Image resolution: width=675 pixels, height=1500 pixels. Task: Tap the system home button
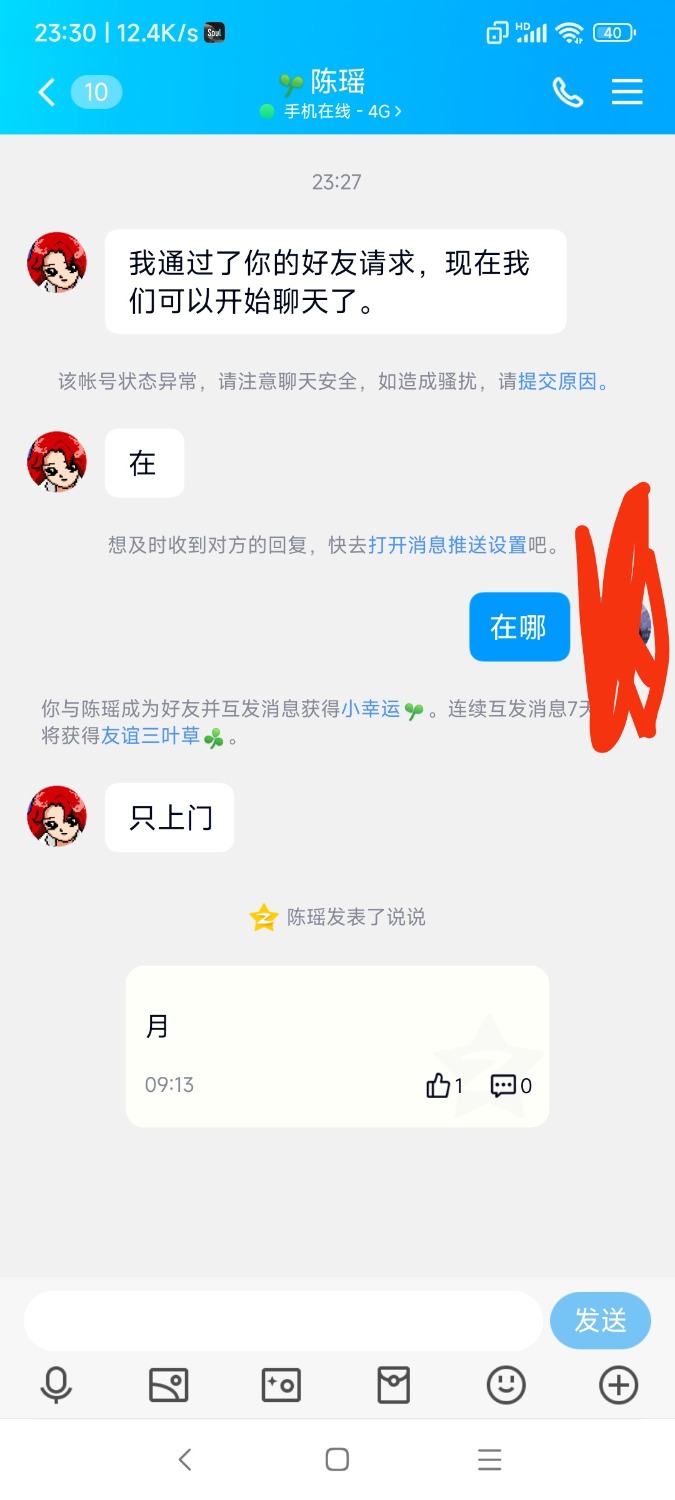click(337, 1460)
